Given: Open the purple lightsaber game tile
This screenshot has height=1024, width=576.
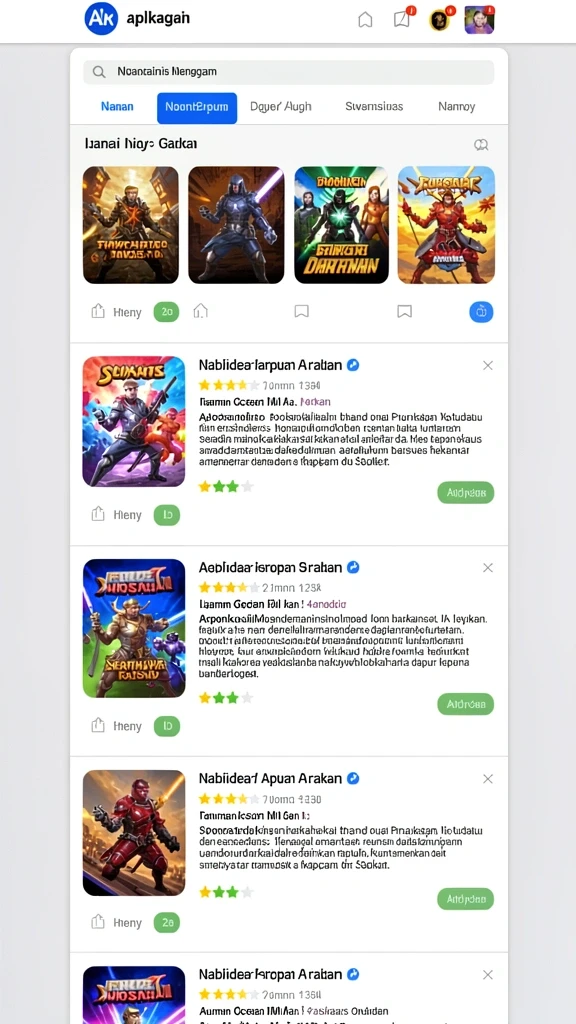Looking at the screenshot, I should coord(236,225).
